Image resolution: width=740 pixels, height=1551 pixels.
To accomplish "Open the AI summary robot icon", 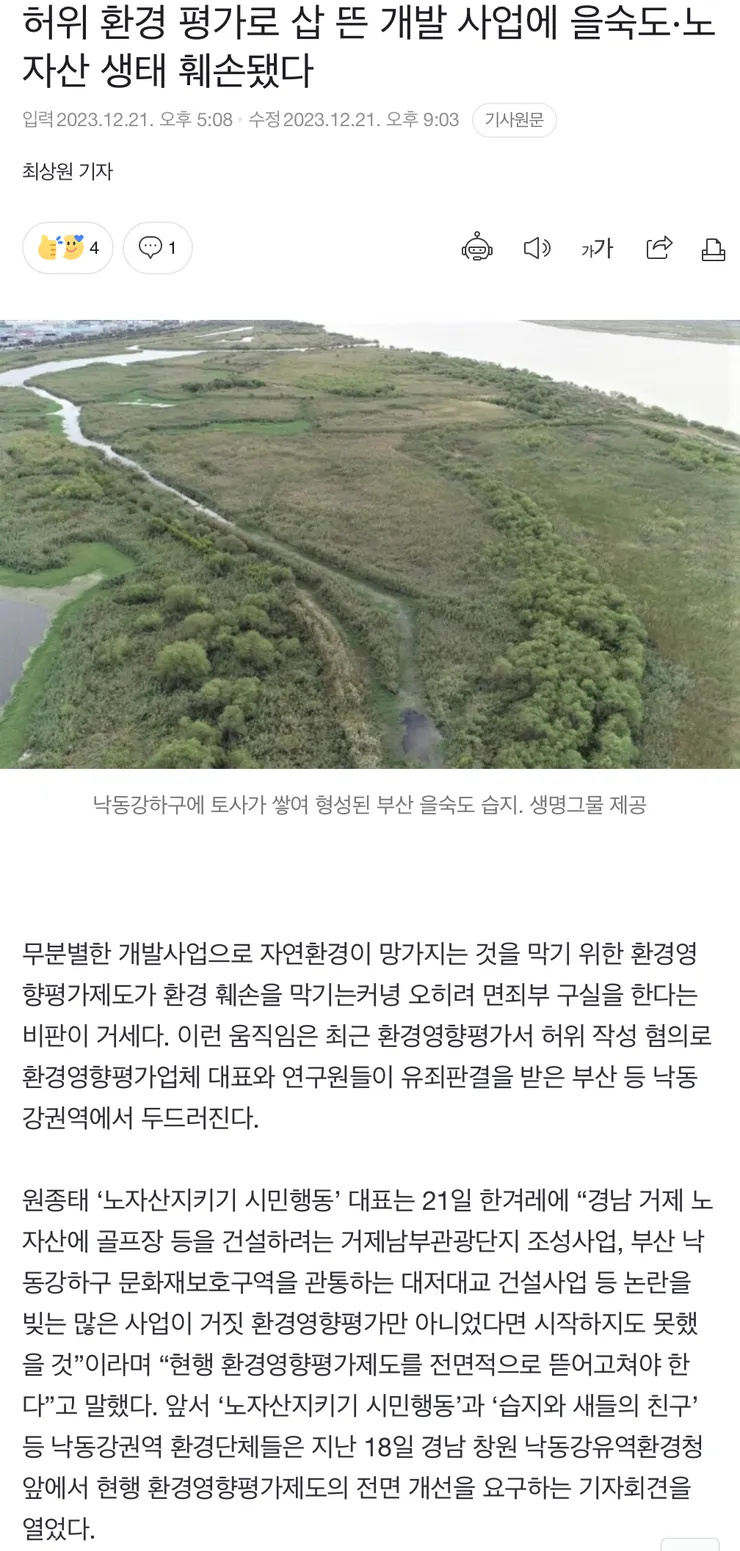I will pos(477,248).
